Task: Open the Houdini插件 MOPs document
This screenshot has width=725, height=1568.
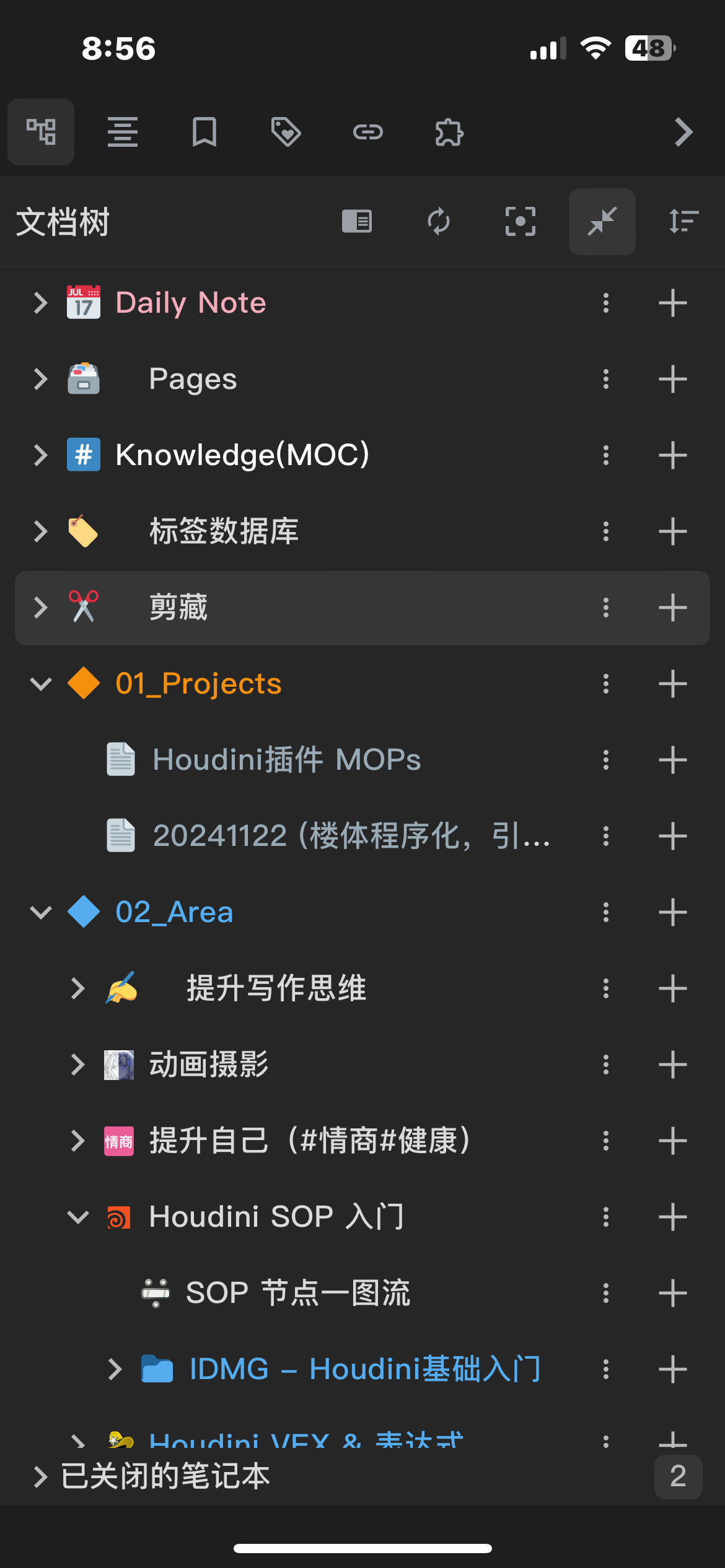Action: click(x=286, y=760)
